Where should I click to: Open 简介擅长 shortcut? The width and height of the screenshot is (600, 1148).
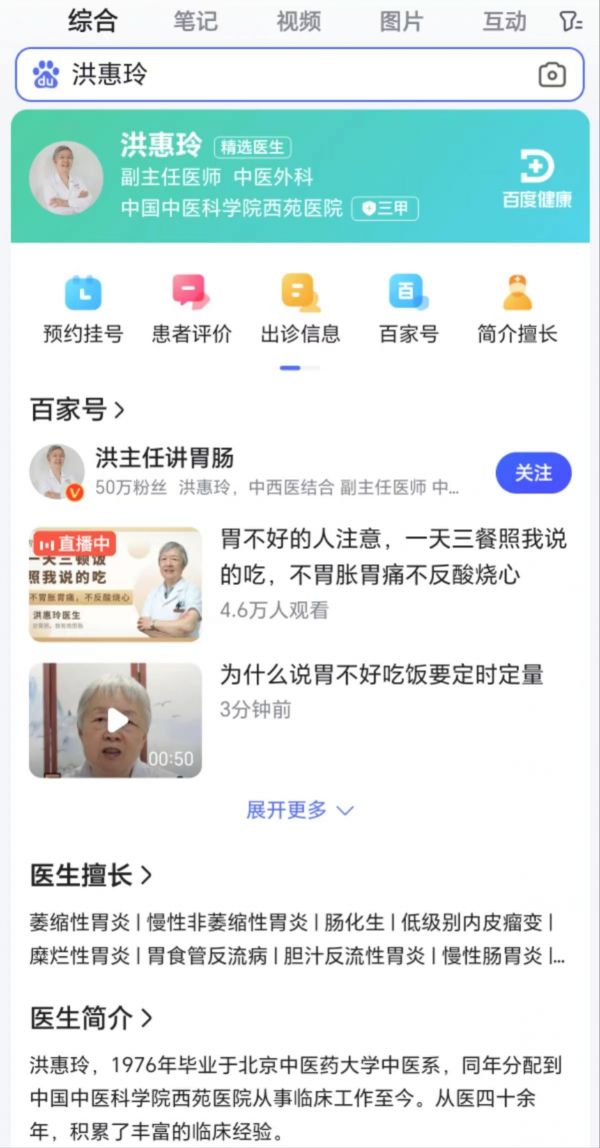tap(516, 308)
